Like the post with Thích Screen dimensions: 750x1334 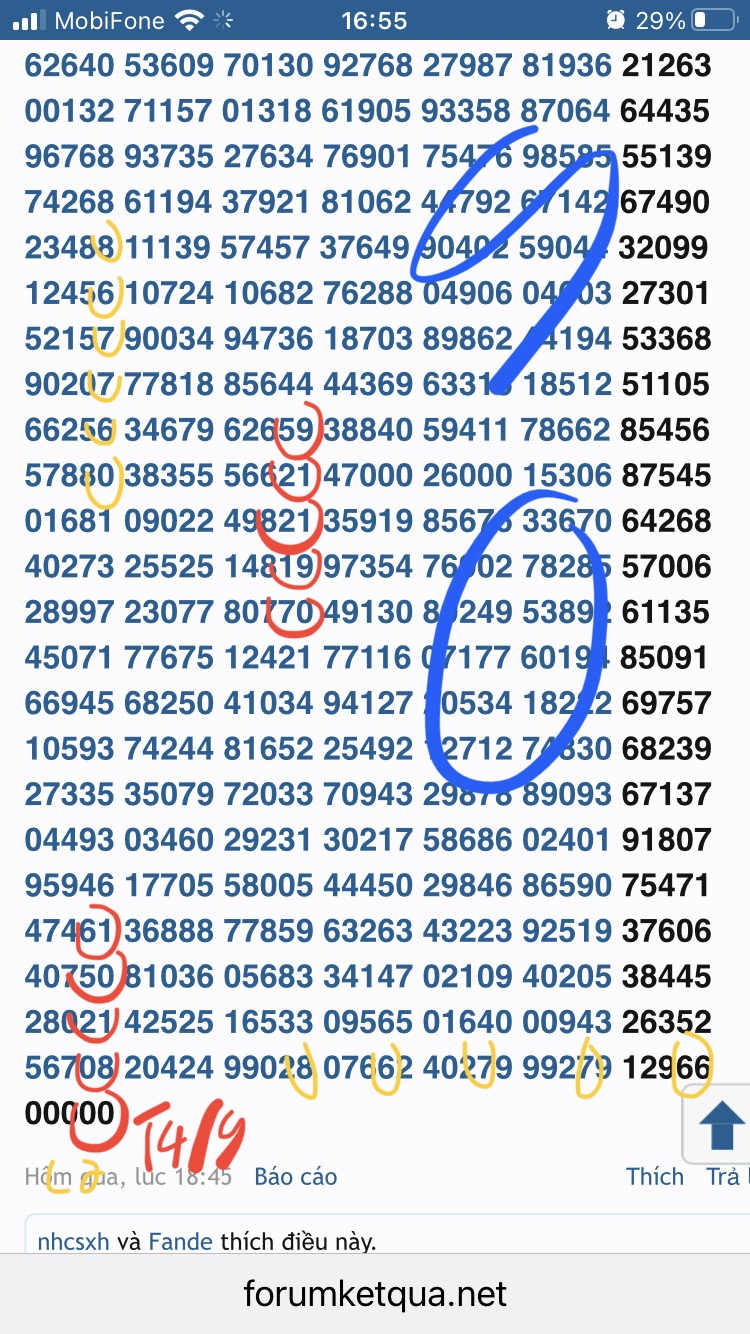click(655, 1176)
